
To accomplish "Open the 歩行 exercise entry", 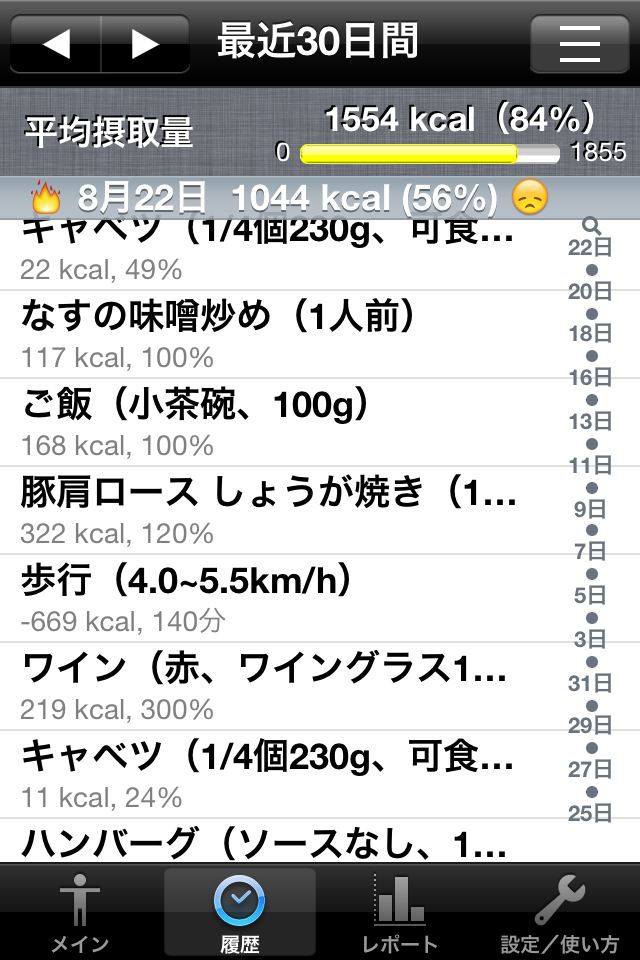I will coord(270,598).
